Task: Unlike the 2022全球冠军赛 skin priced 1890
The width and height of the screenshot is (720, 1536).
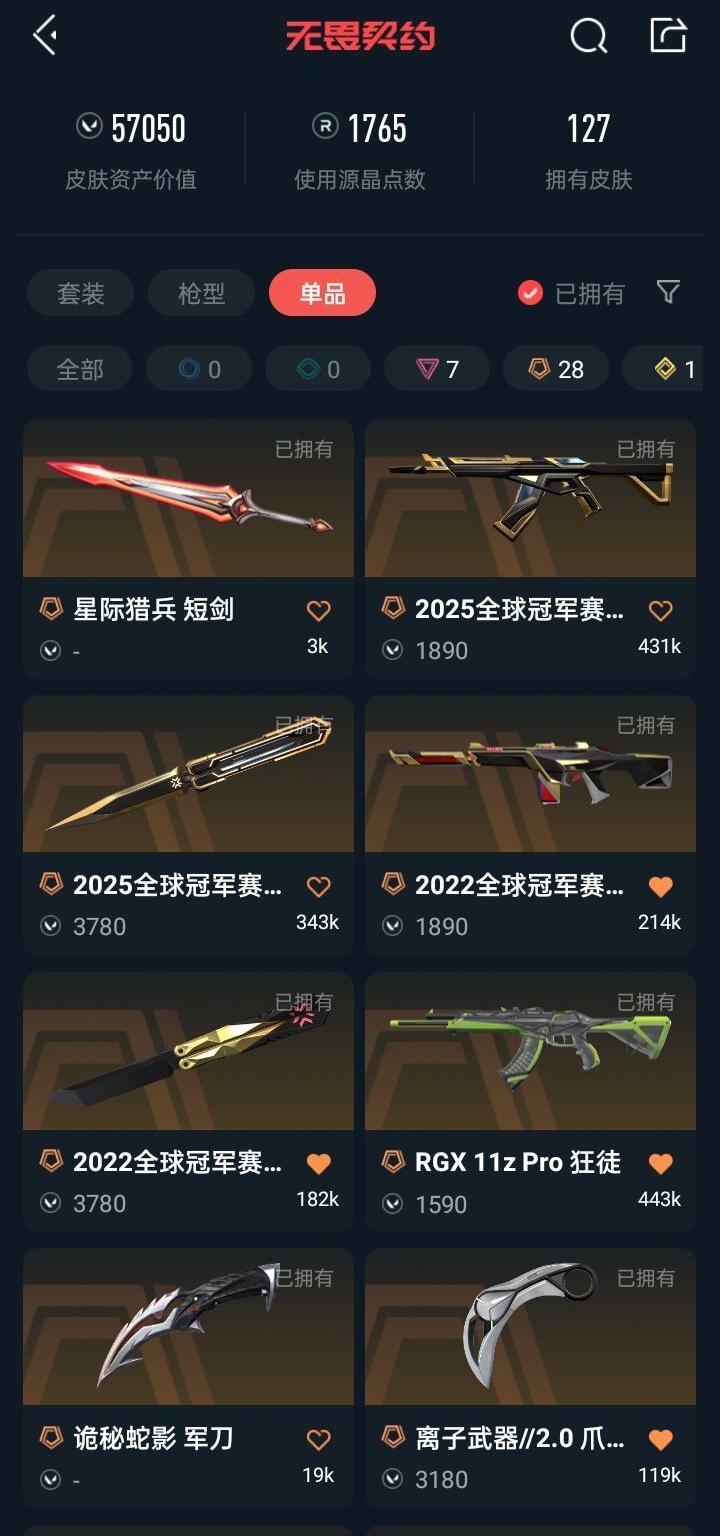Action: 660,886
